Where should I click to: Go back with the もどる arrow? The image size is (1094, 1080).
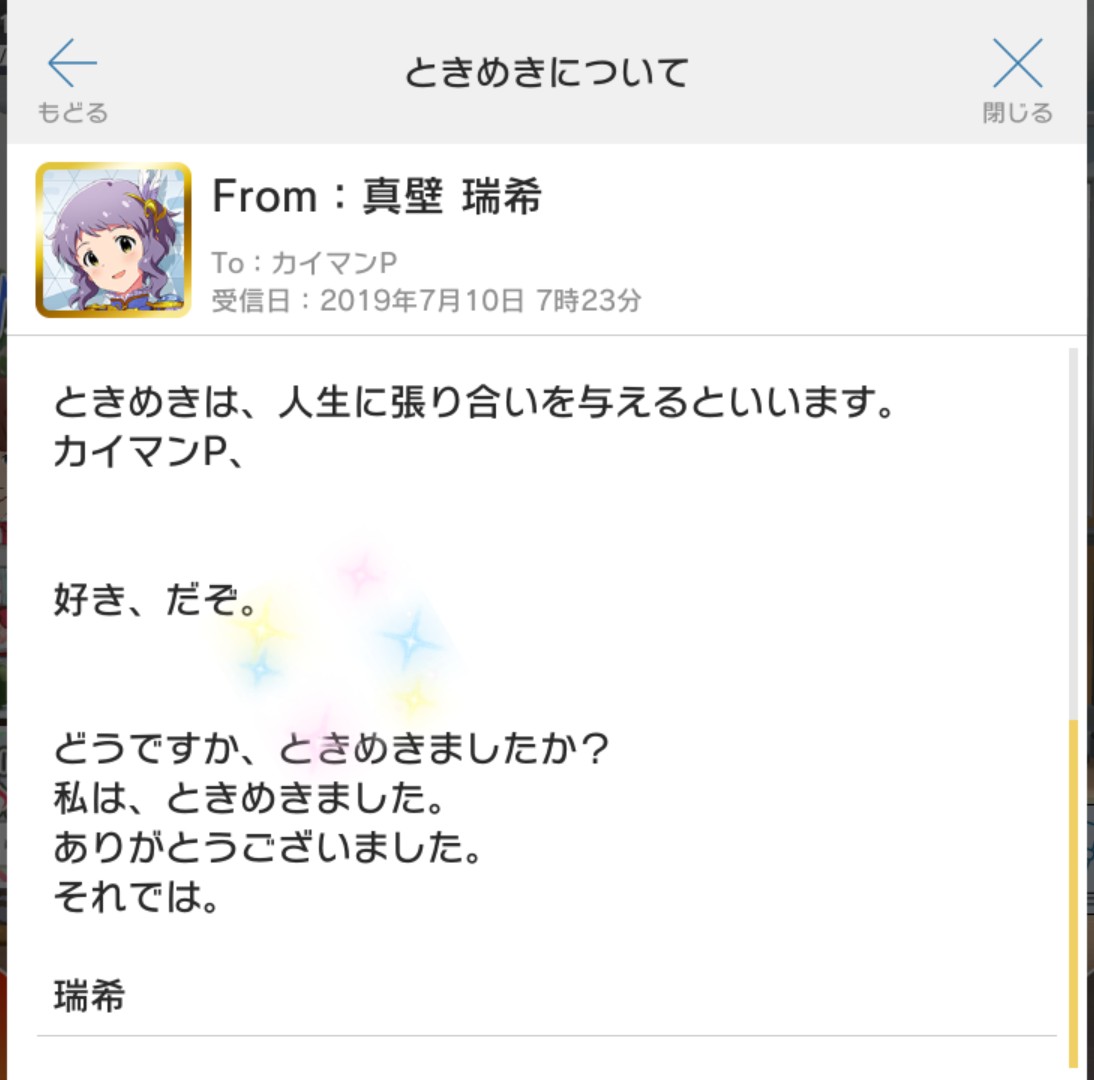[x=72, y=76]
